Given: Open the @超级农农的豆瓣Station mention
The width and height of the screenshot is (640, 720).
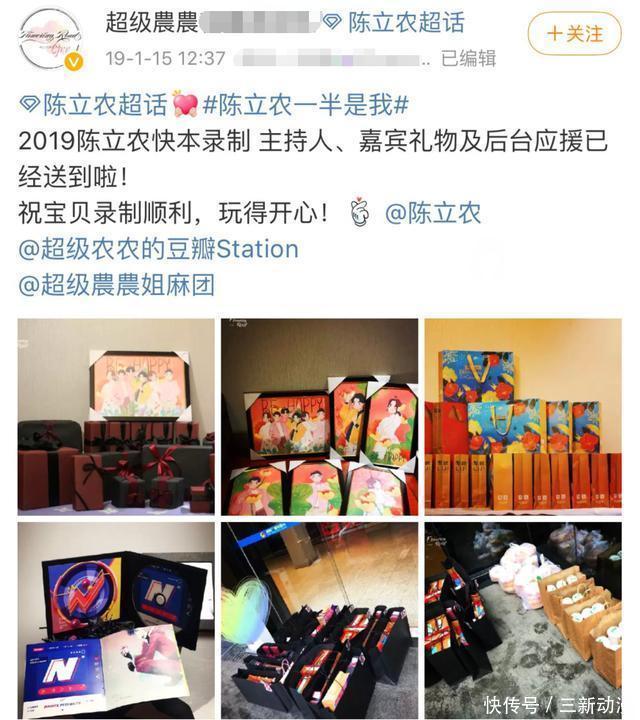Looking at the screenshot, I should point(158,248).
